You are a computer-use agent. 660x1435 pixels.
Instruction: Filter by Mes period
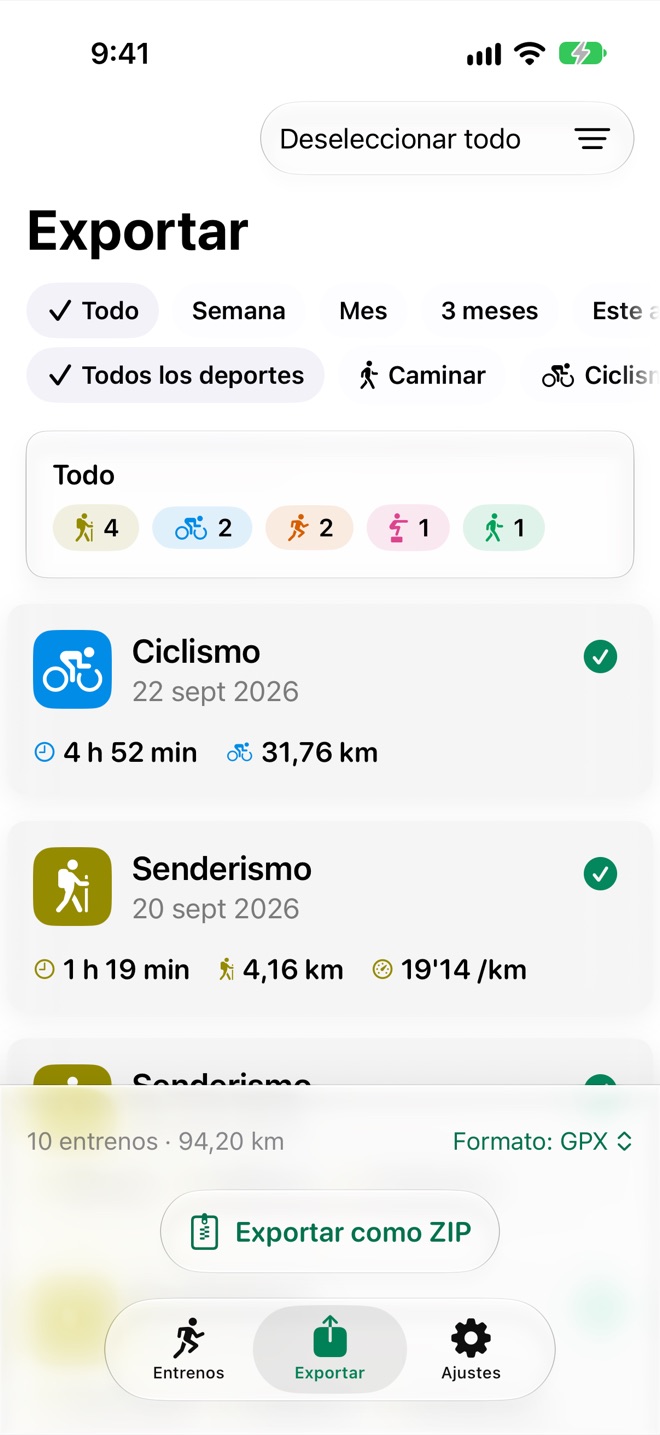[363, 311]
